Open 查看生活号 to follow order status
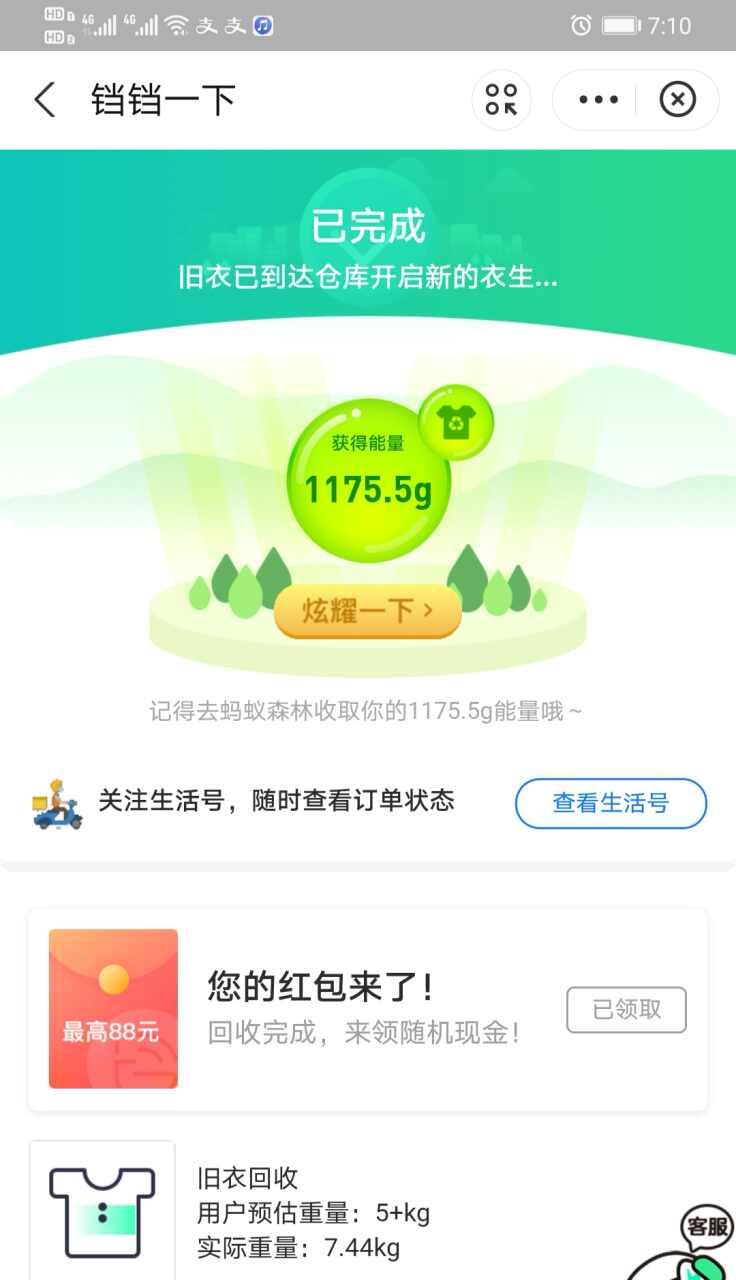The height and width of the screenshot is (1280, 736). 610,803
